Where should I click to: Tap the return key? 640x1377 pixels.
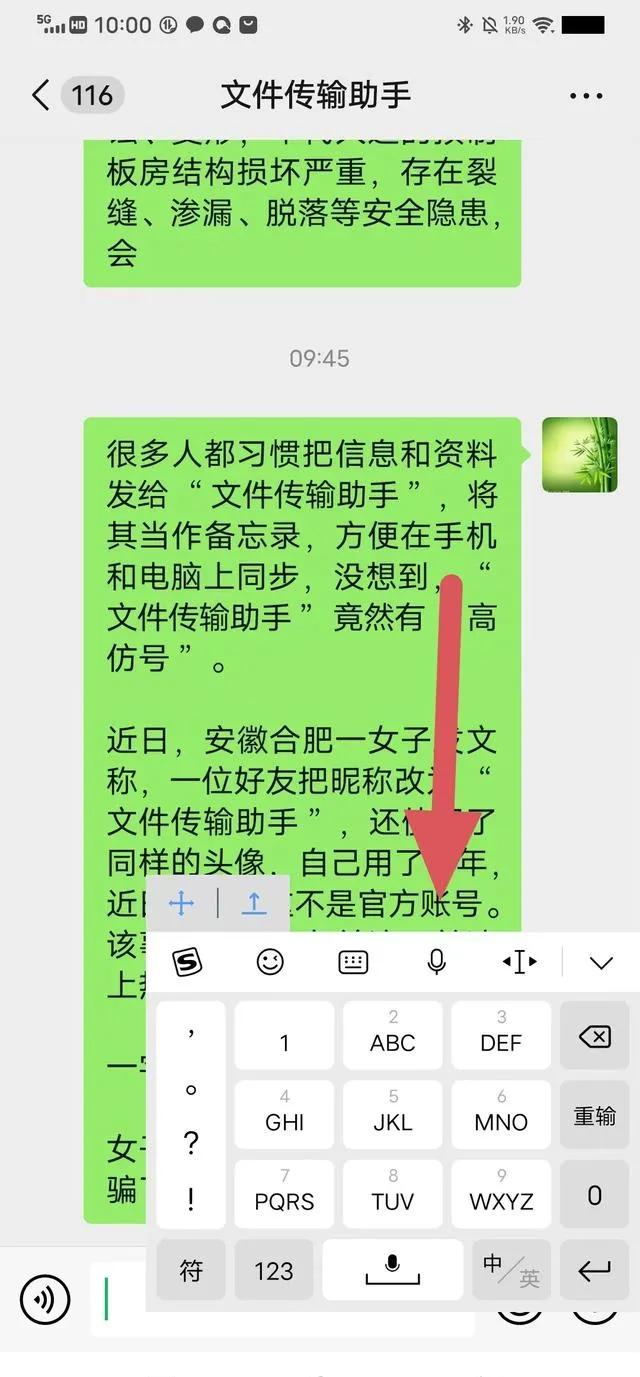[595, 1270]
